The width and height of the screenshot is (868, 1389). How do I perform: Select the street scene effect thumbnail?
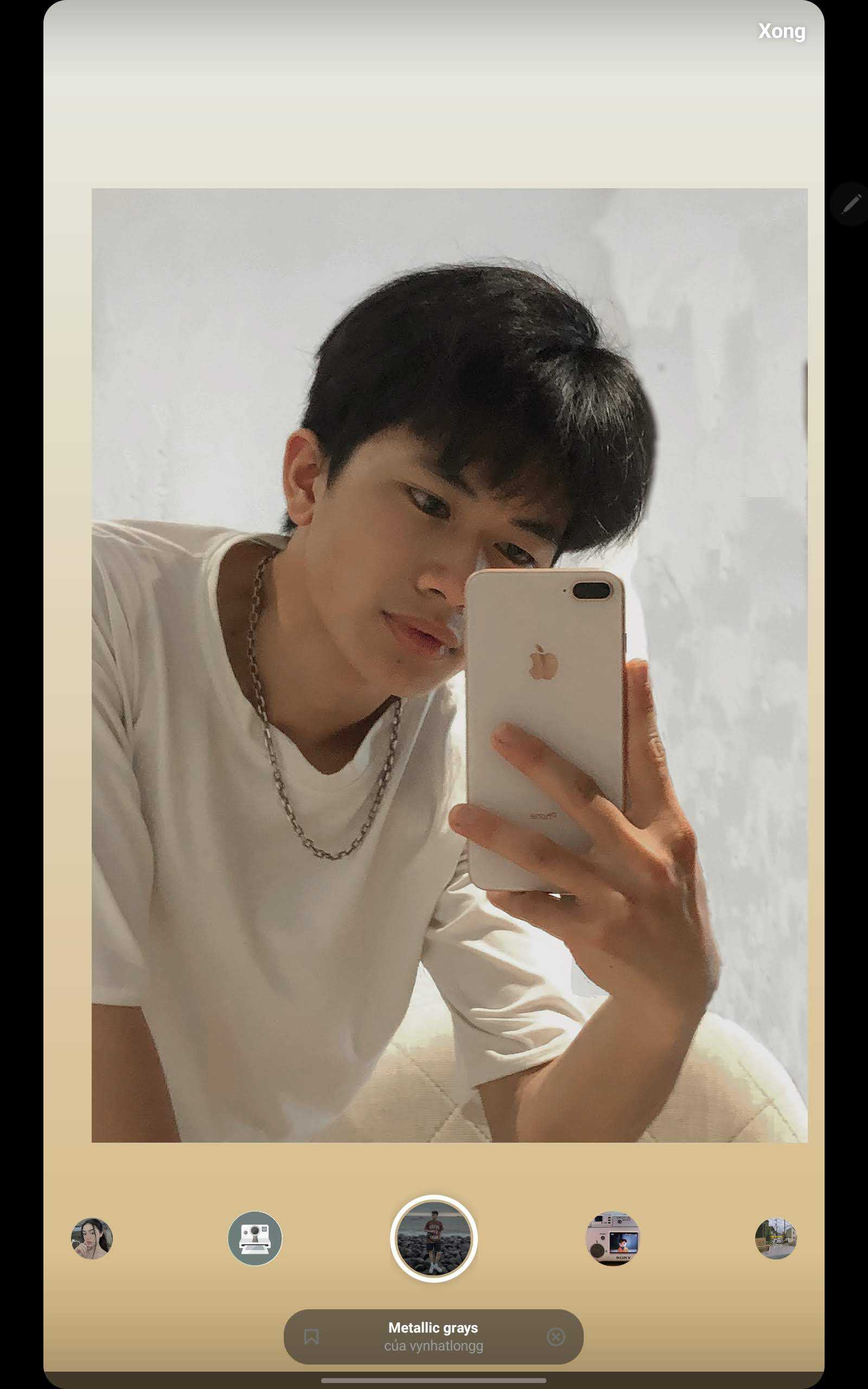coord(775,1239)
